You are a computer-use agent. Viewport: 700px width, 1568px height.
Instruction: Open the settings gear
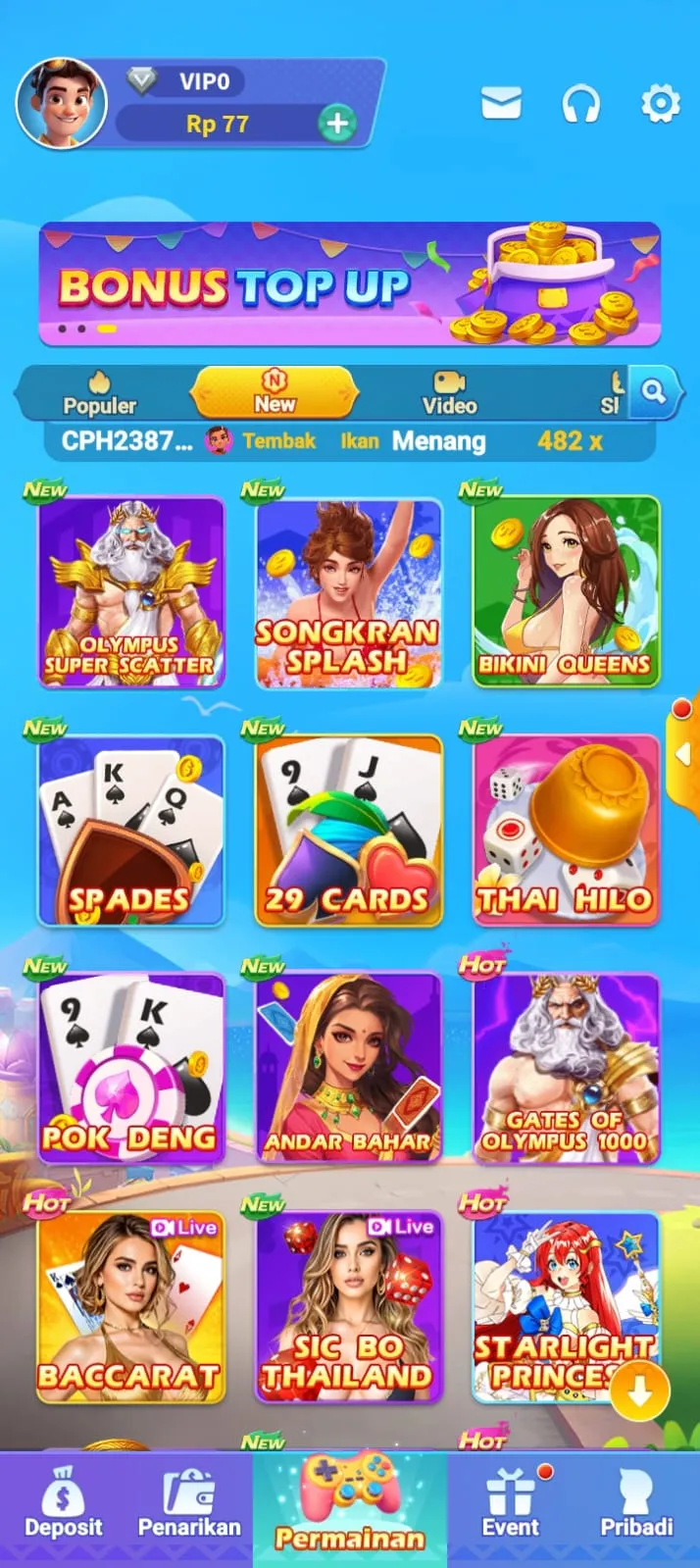[x=660, y=103]
